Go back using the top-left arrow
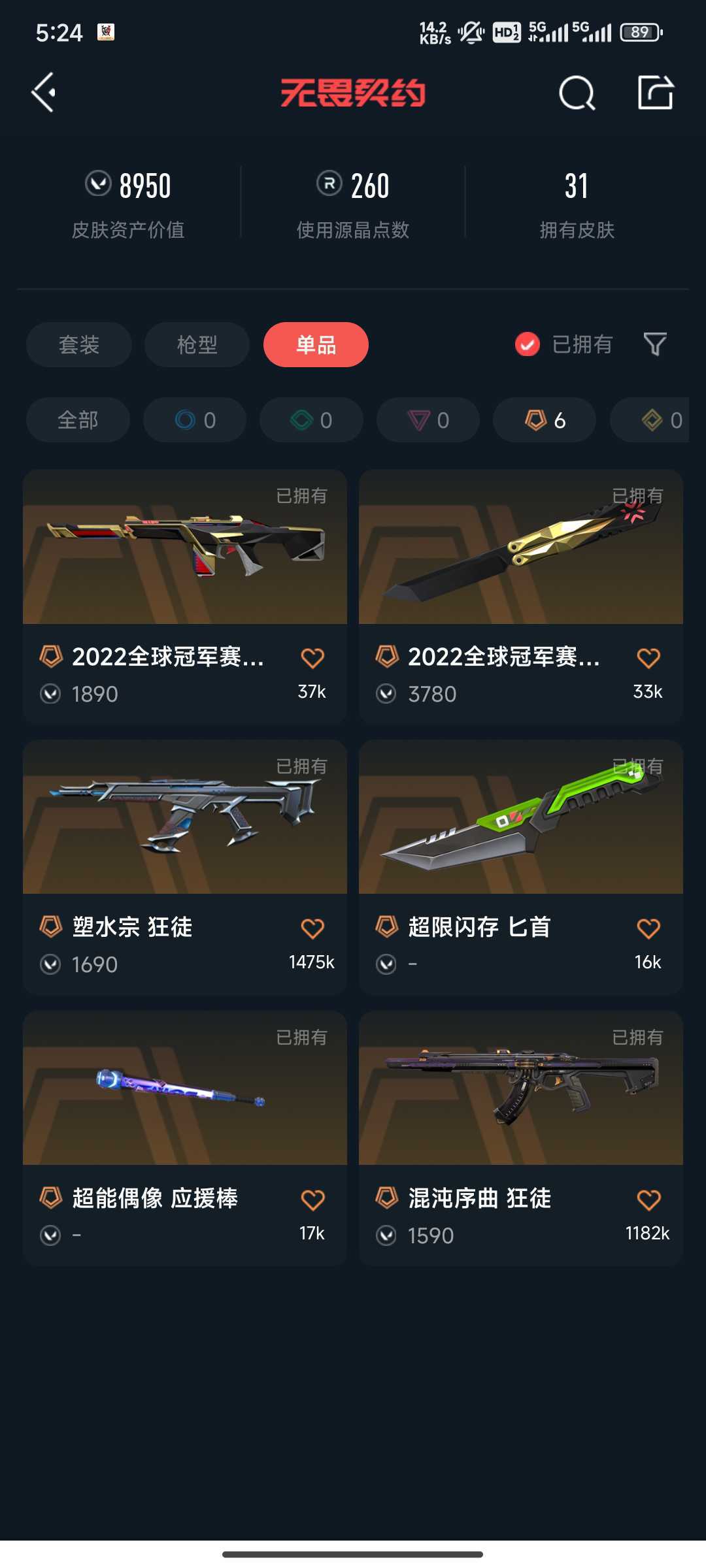Viewport: 706px width, 1568px height. tap(44, 93)
